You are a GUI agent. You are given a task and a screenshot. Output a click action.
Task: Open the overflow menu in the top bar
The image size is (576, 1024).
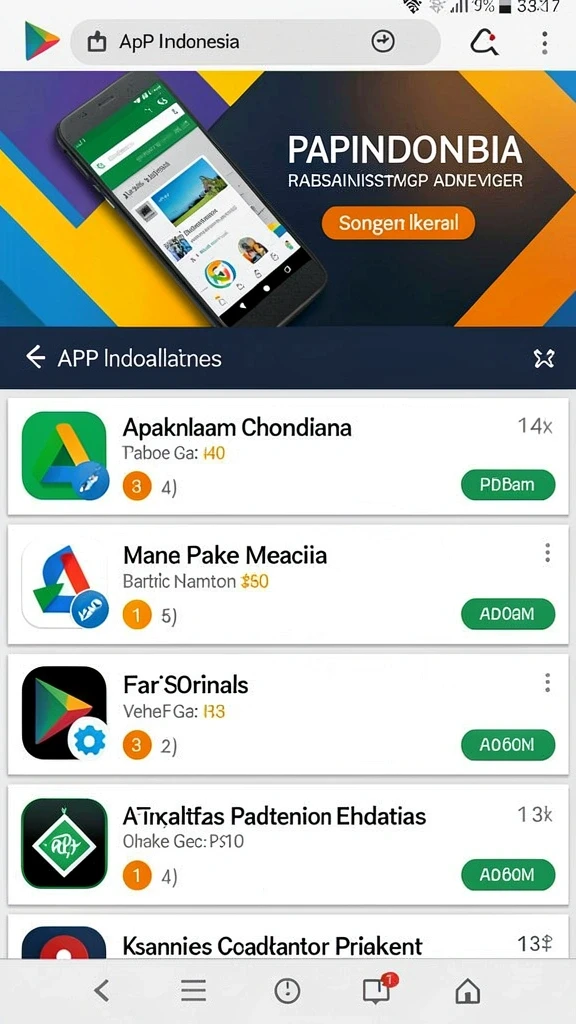(x=545, y=42)
